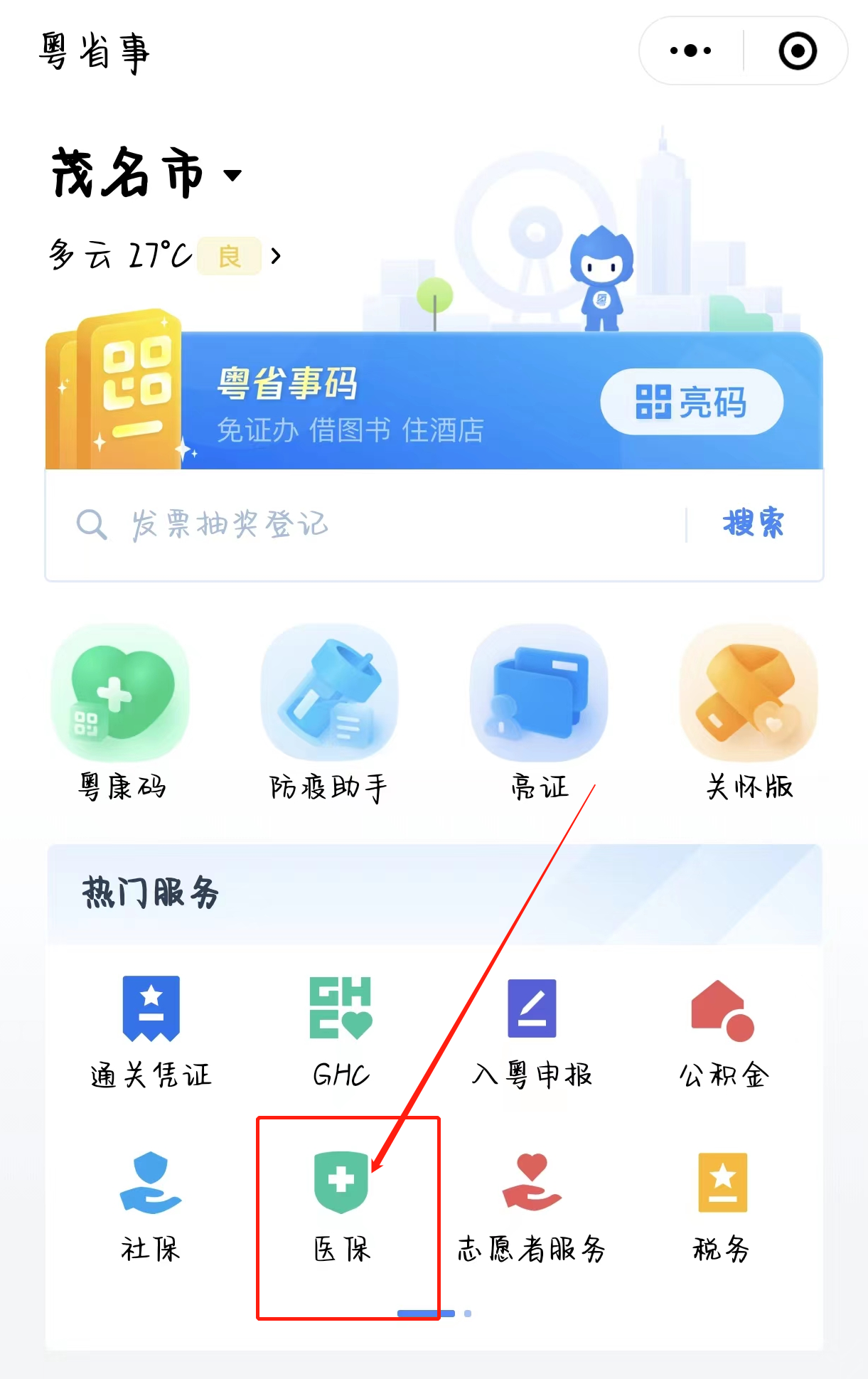Open GHC service
Viewport: 868px width, 1379px height.
coord(341,1031)
